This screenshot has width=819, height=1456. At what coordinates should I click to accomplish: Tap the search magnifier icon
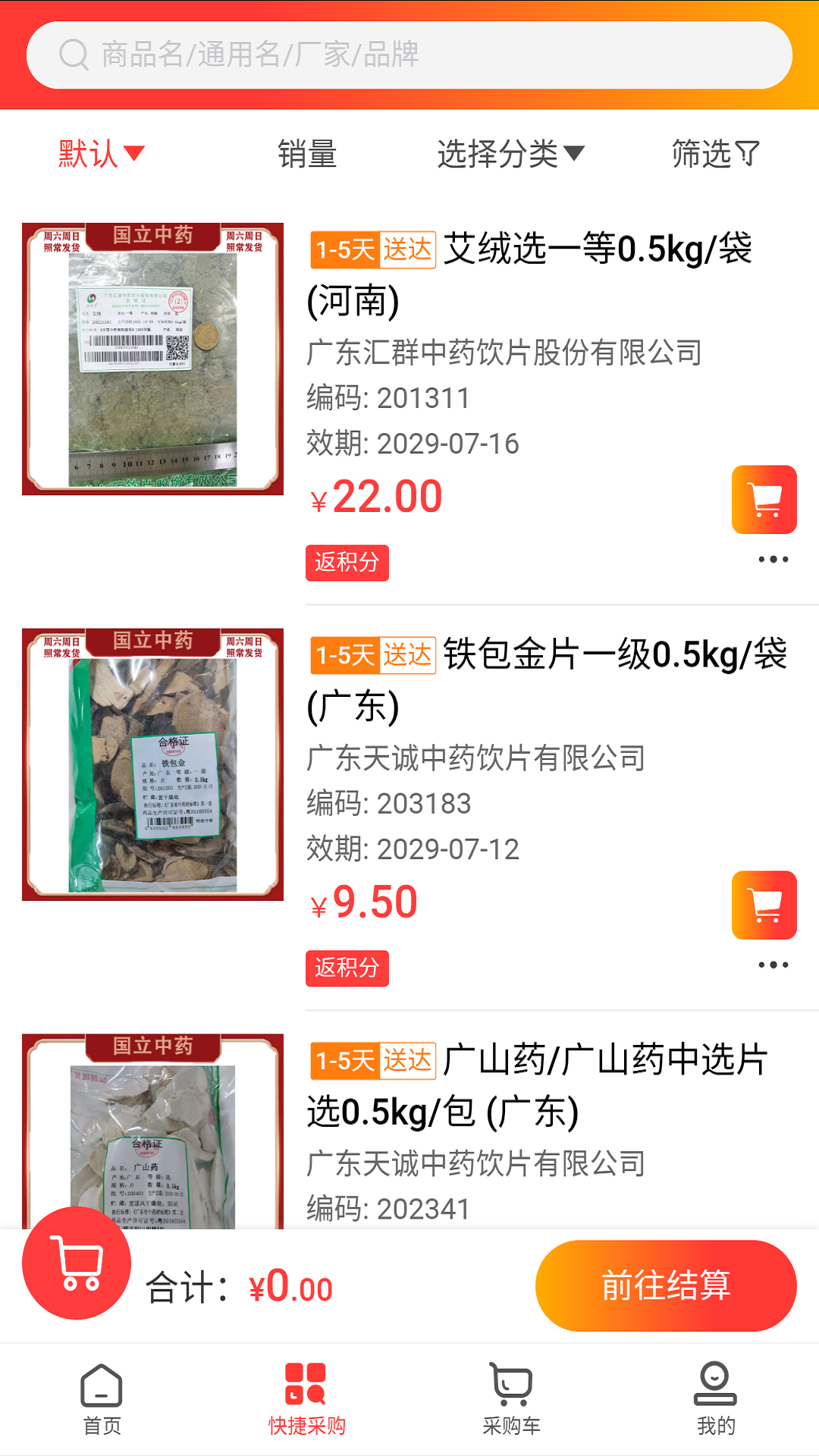click(x=74, y=54)
